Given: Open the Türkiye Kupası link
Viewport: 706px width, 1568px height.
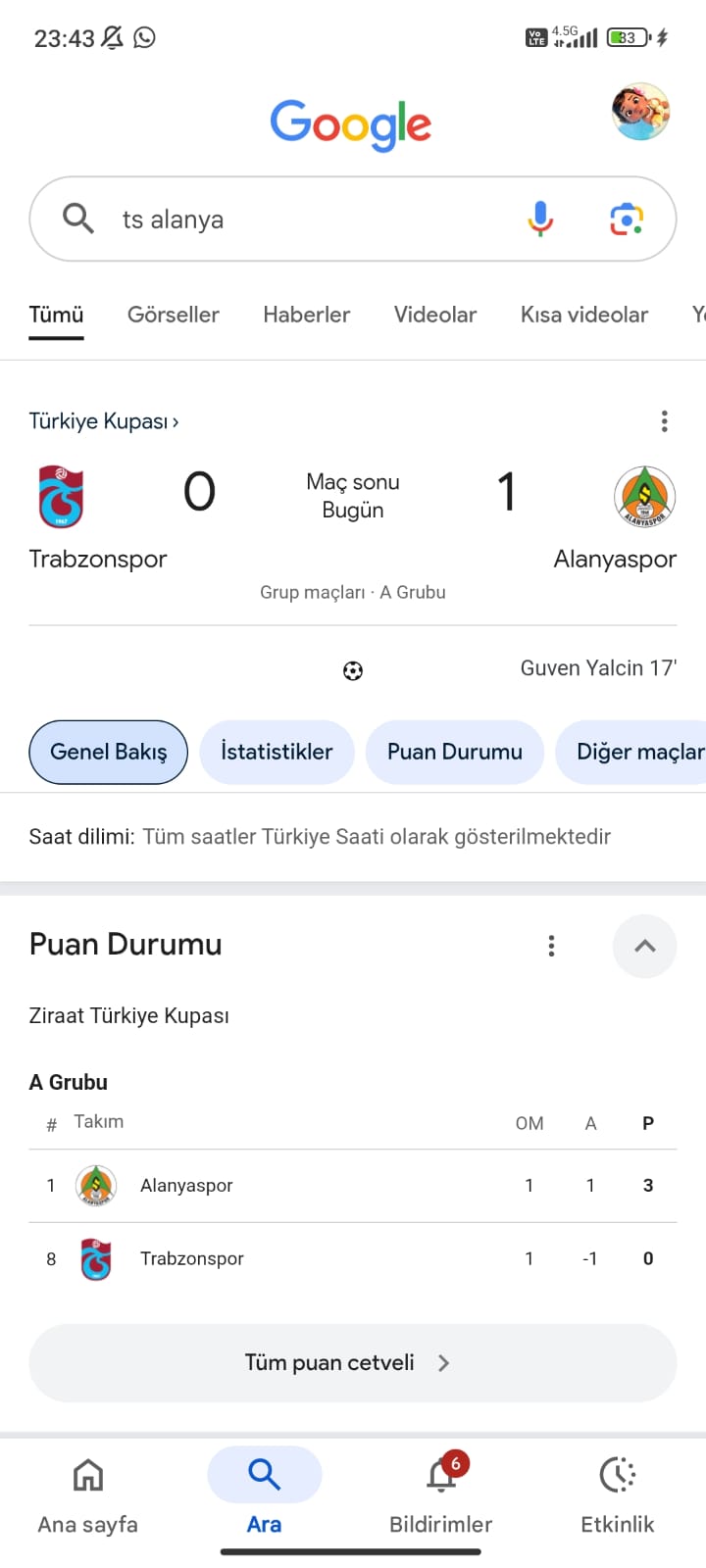Looking at the screenshot, I should coord(103,421).
